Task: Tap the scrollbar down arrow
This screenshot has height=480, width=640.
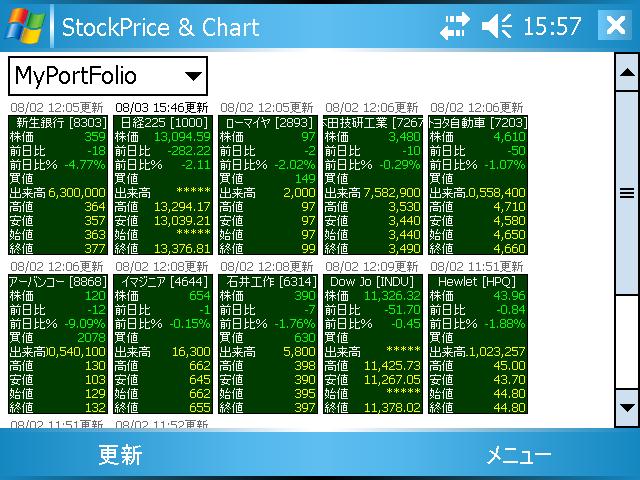Action: coord(627,406)
